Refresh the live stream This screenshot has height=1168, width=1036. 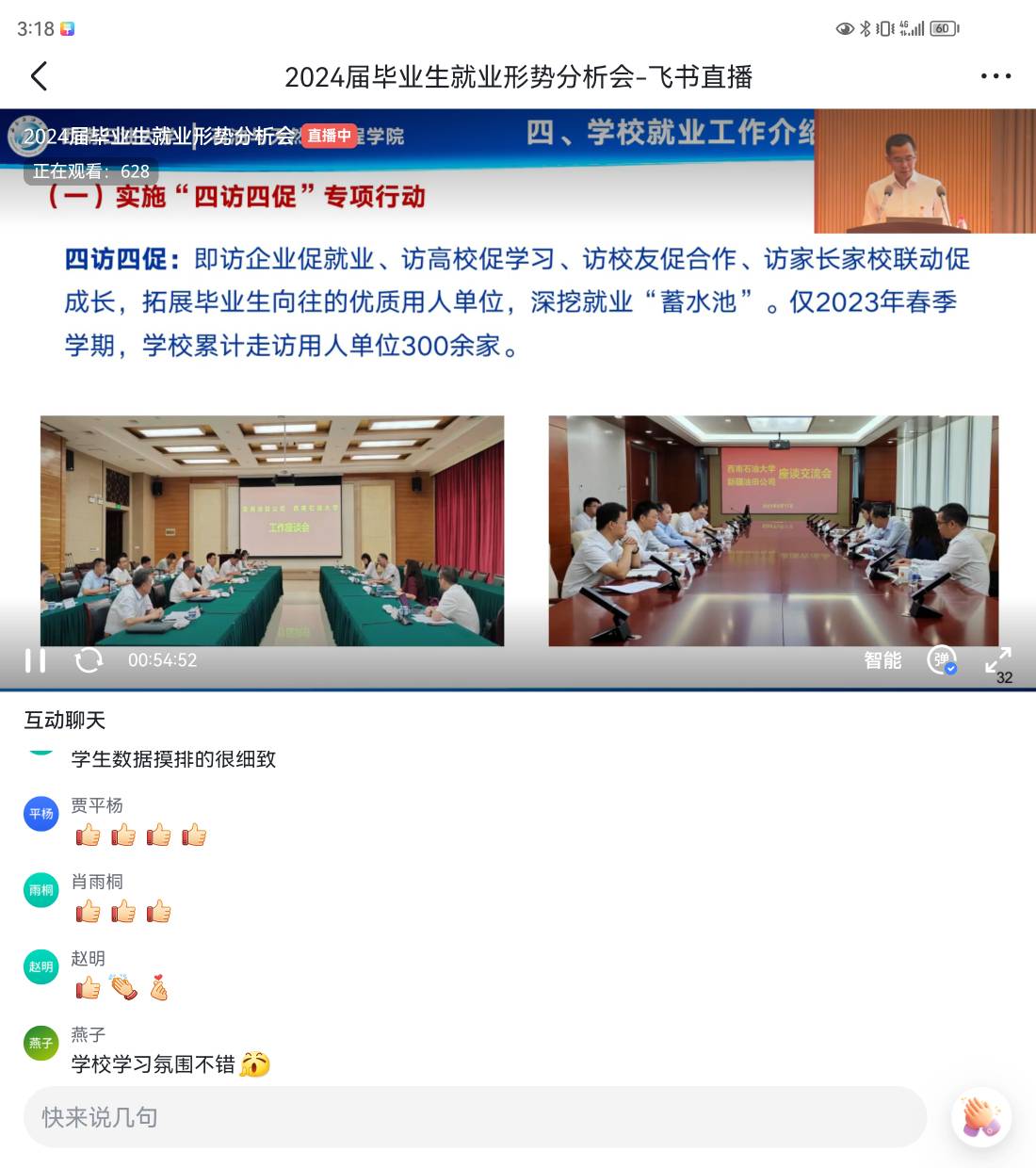pos(89,660)
